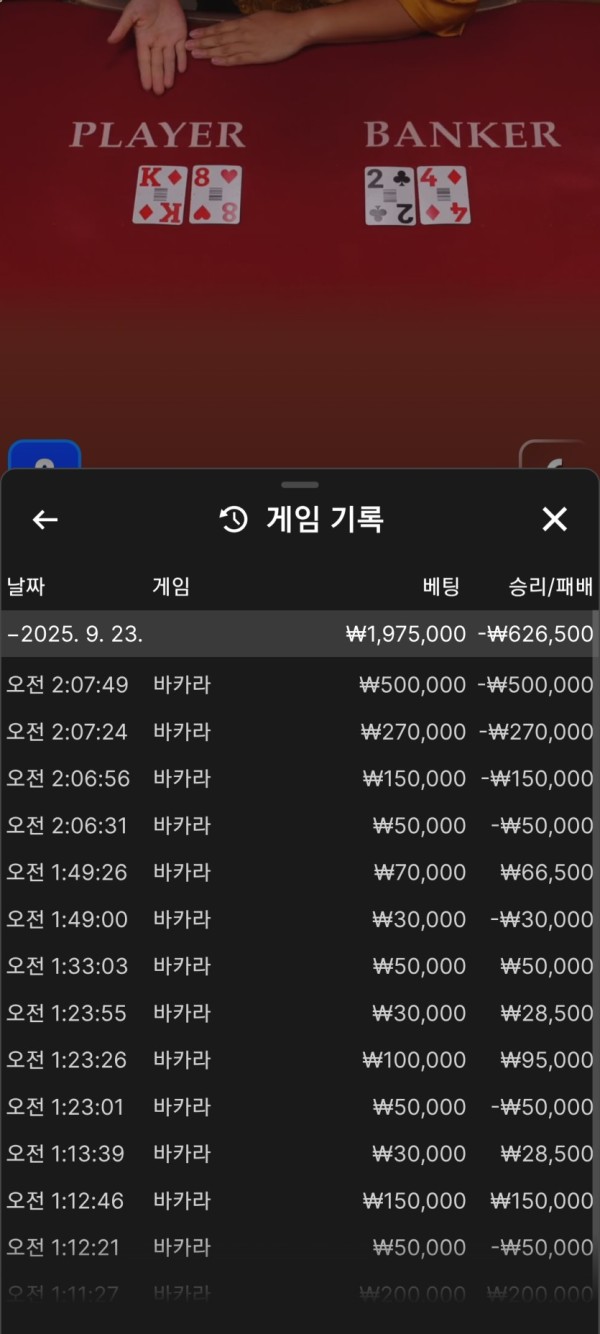Close the game history panel
Viewport: 600px width, 1334px height.
click(x=554, y=519)
